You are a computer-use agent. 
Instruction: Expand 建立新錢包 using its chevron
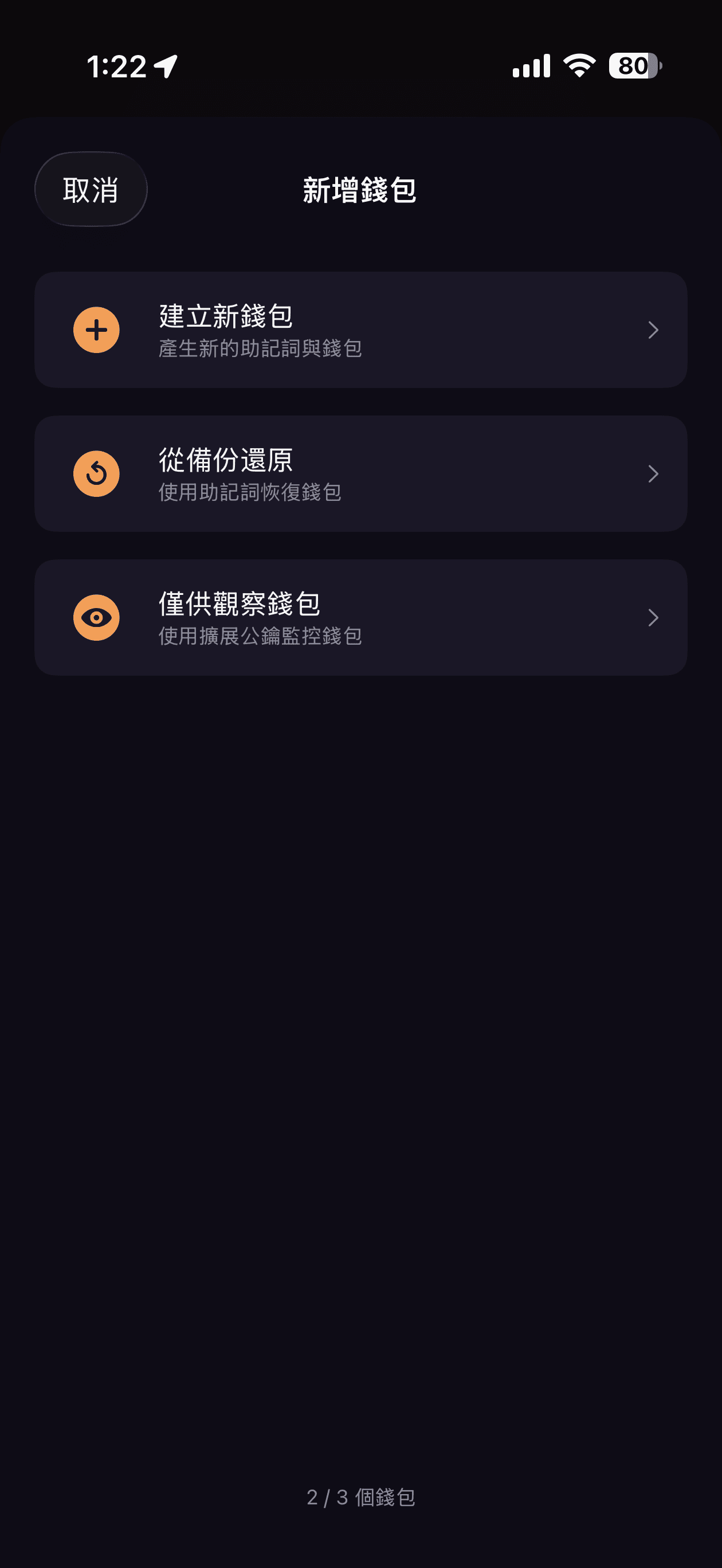point(653,330)
